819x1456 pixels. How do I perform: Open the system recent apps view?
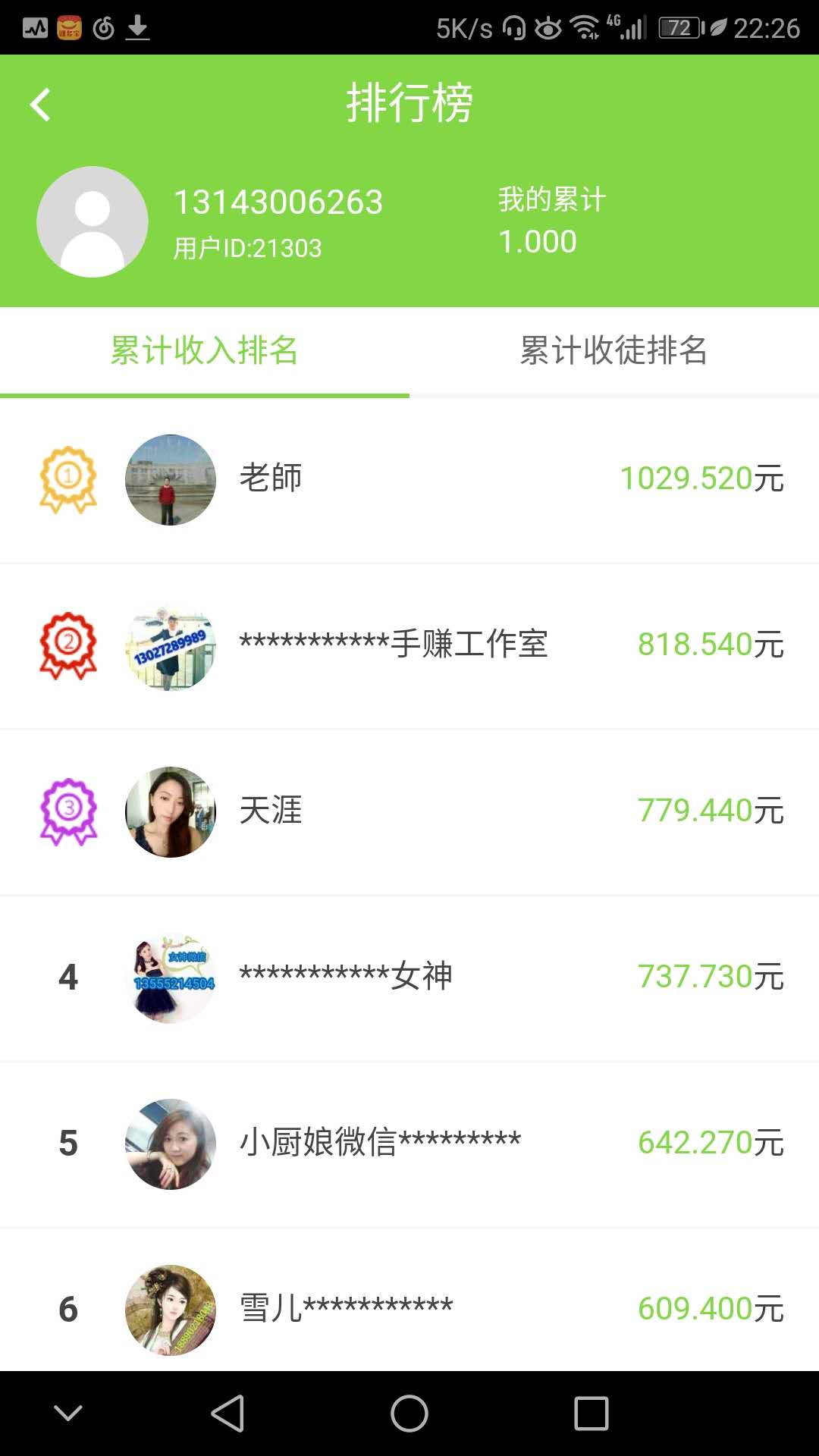(591, 1414)
